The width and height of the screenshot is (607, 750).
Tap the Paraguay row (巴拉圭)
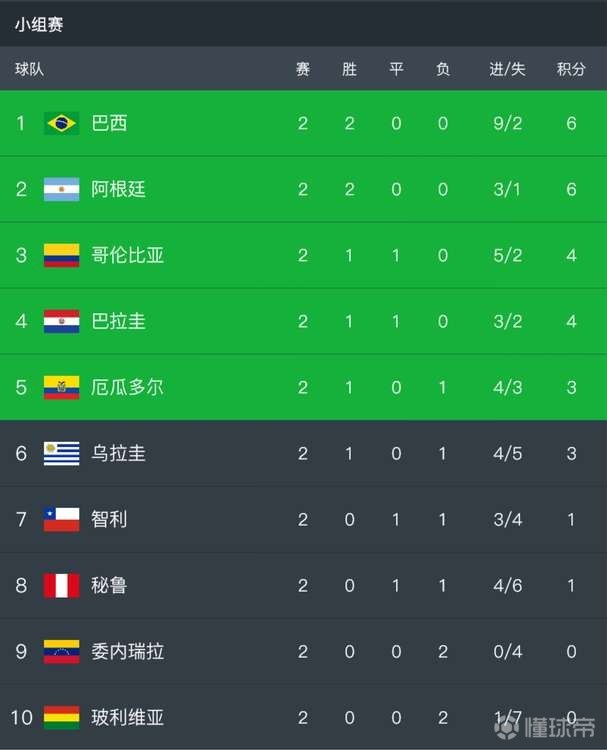pyautogui.click(x=118, y=321)
